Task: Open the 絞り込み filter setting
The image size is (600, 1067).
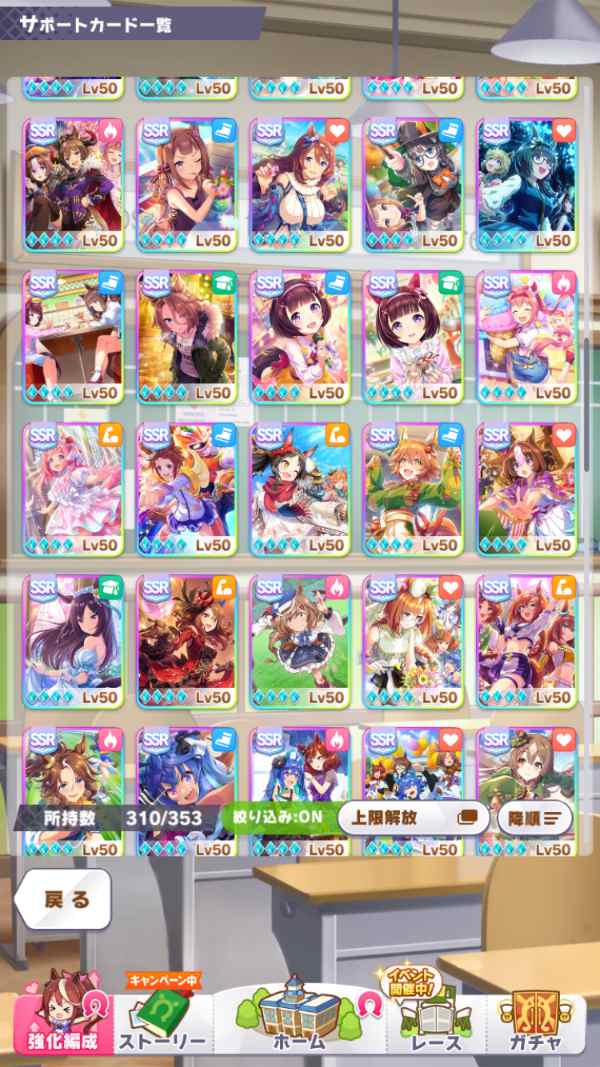Action: tap(271, 816)
